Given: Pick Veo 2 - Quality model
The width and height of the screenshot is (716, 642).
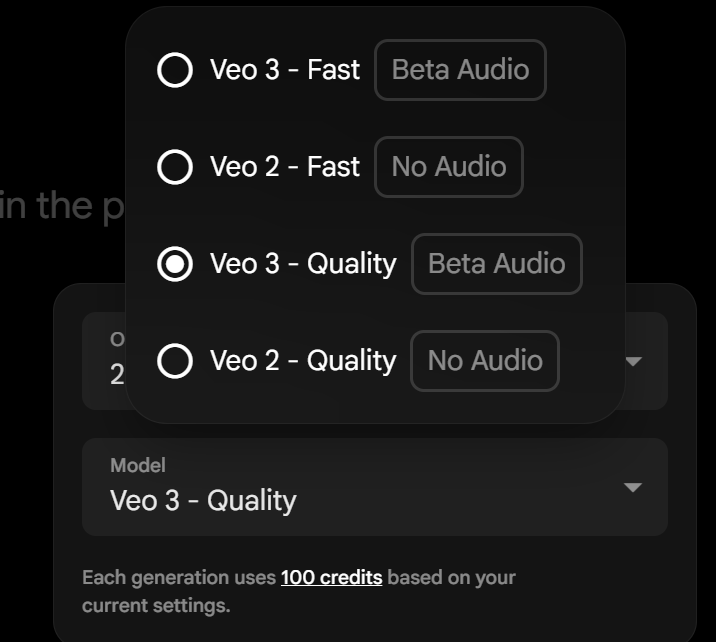Looking at the screenshot, I should 175,361.
